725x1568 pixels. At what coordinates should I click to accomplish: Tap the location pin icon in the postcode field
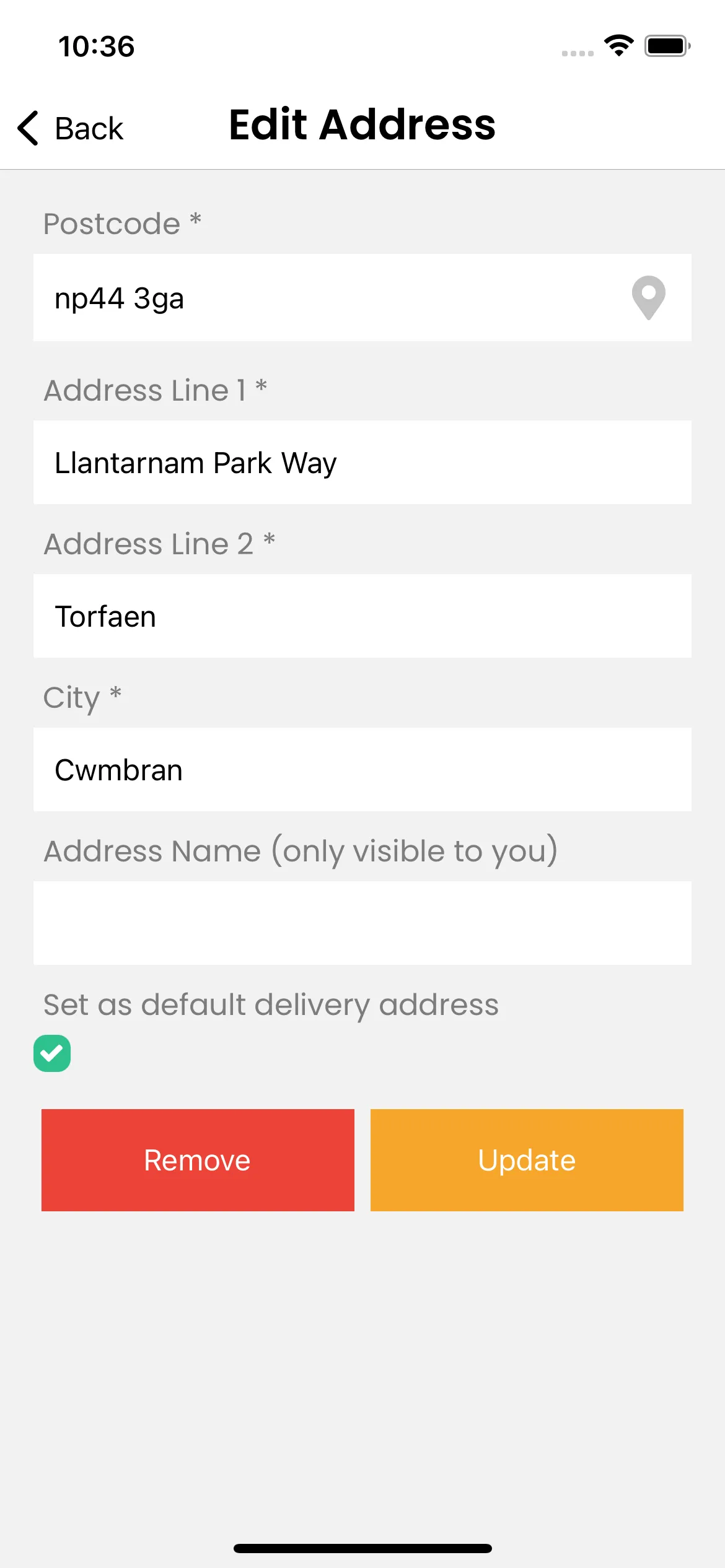pyautogui.click(x=648, y=299)
